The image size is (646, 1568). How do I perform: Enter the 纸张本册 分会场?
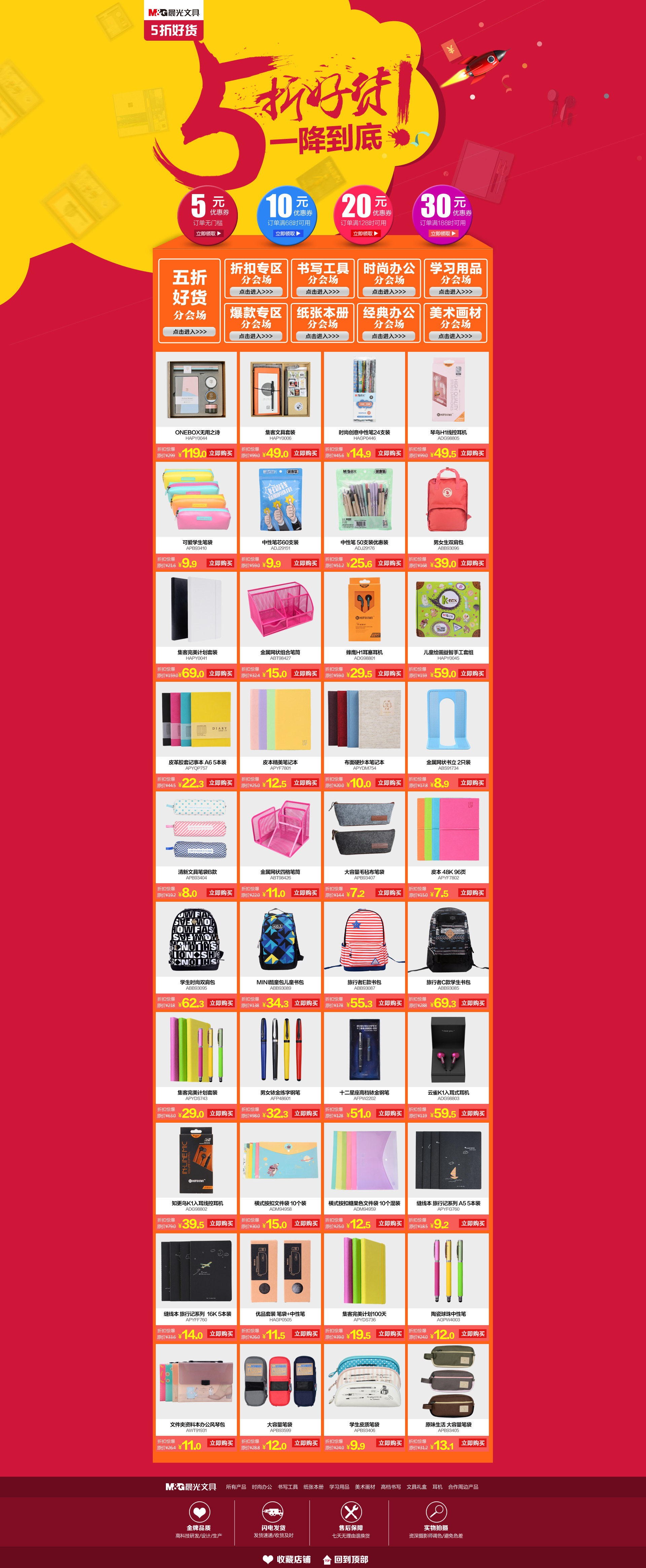(322, 336)
